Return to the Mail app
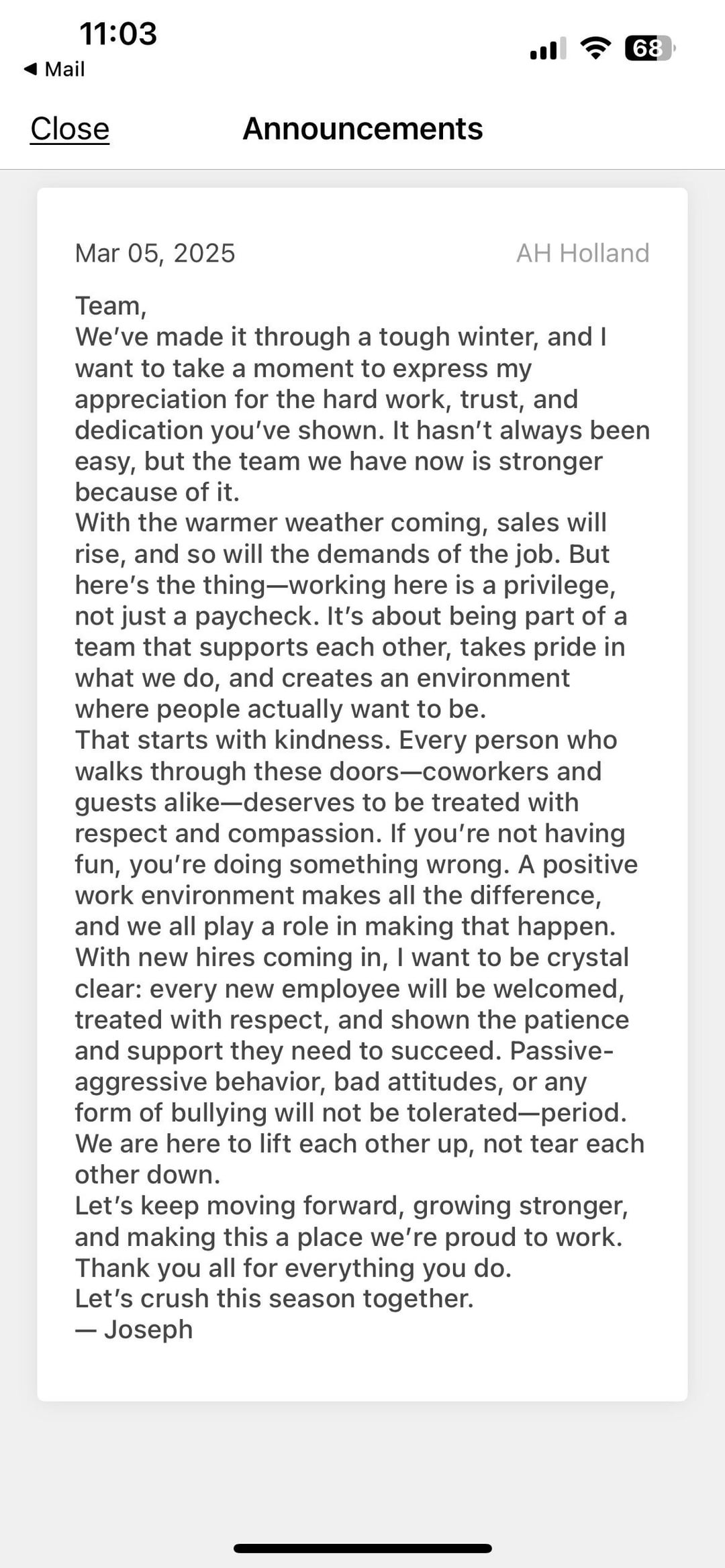The height and width of the screenshot is (1568, 725). [x=54, y=69]
